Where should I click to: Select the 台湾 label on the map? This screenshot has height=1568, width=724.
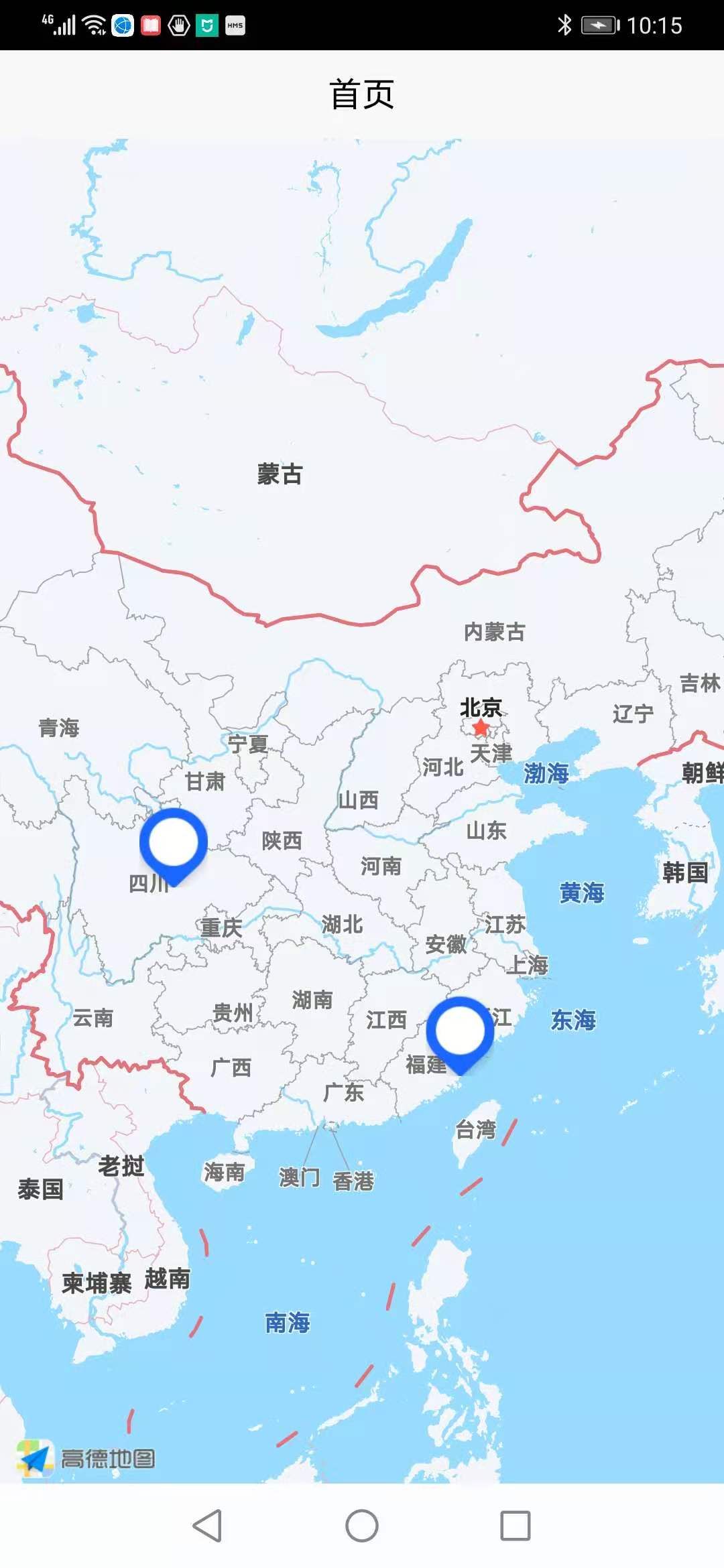475,1127
